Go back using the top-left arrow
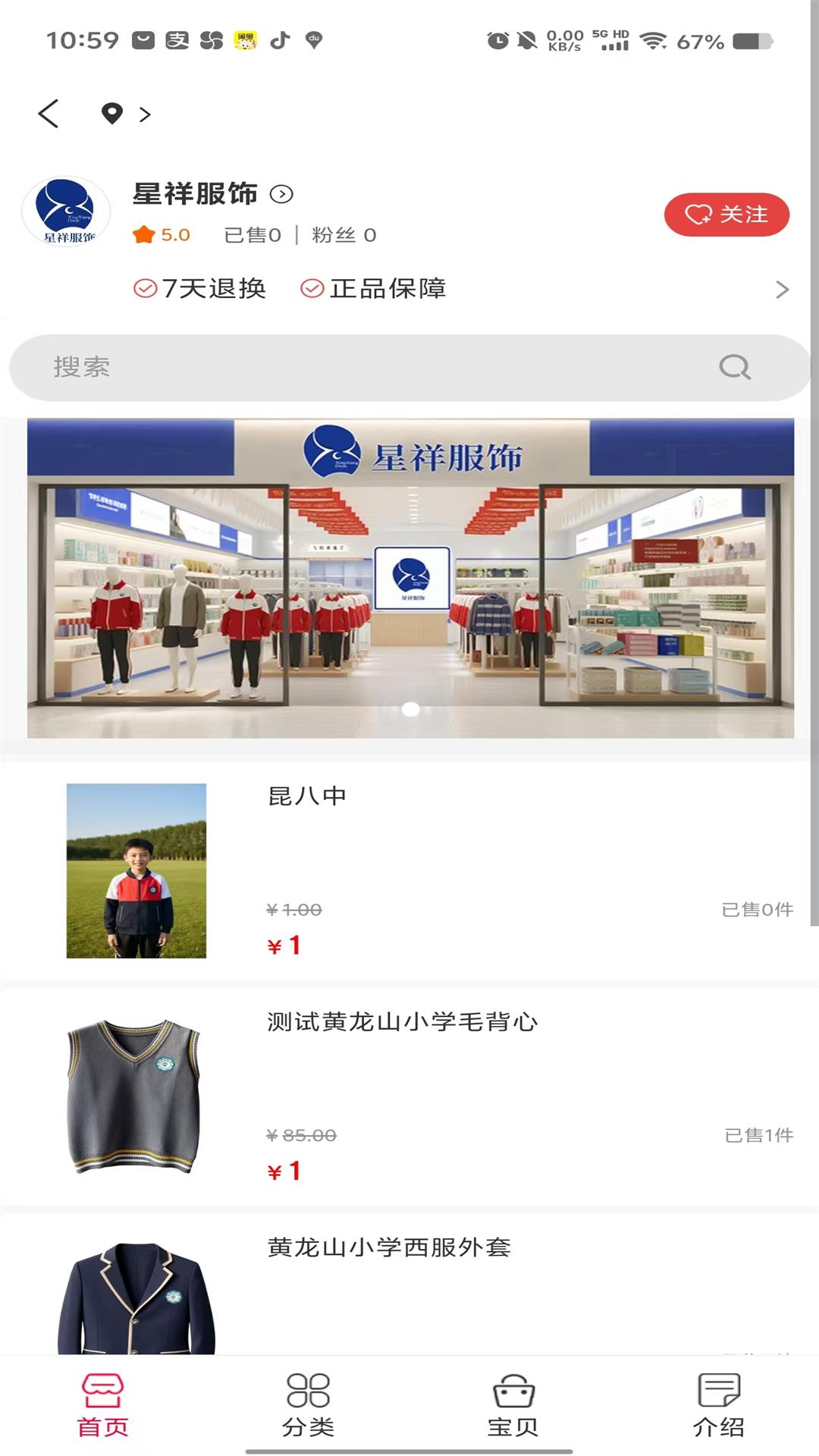Screen dimensions: 819x1456 point(49,114)
